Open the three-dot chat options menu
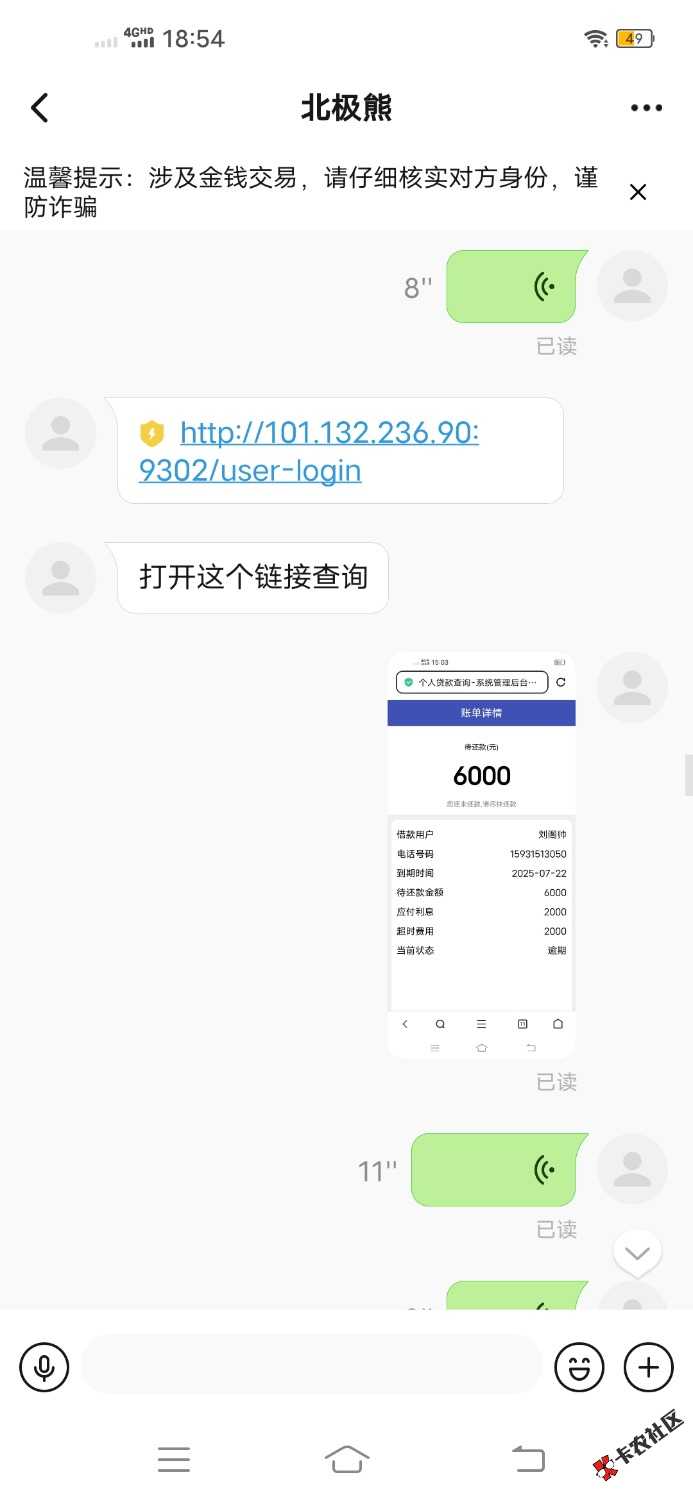The width and height of the screenshot is (693, 1500). tap(646, 108)
